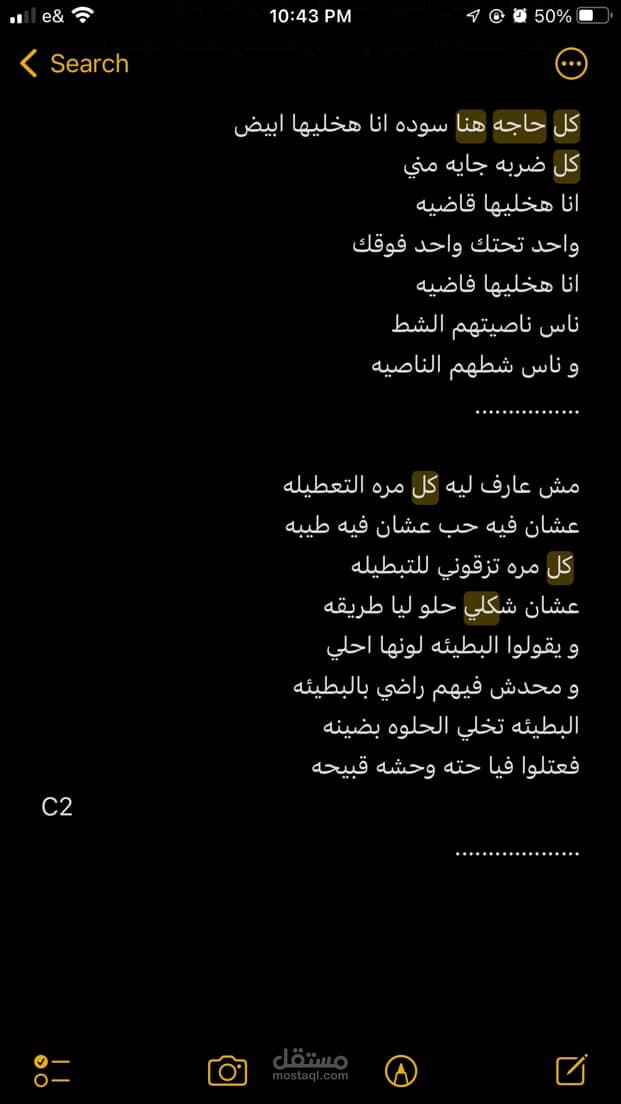The width and height of the screenshot is (621, 1104).
Task: Compose a new note
Action: (572, 1070)
